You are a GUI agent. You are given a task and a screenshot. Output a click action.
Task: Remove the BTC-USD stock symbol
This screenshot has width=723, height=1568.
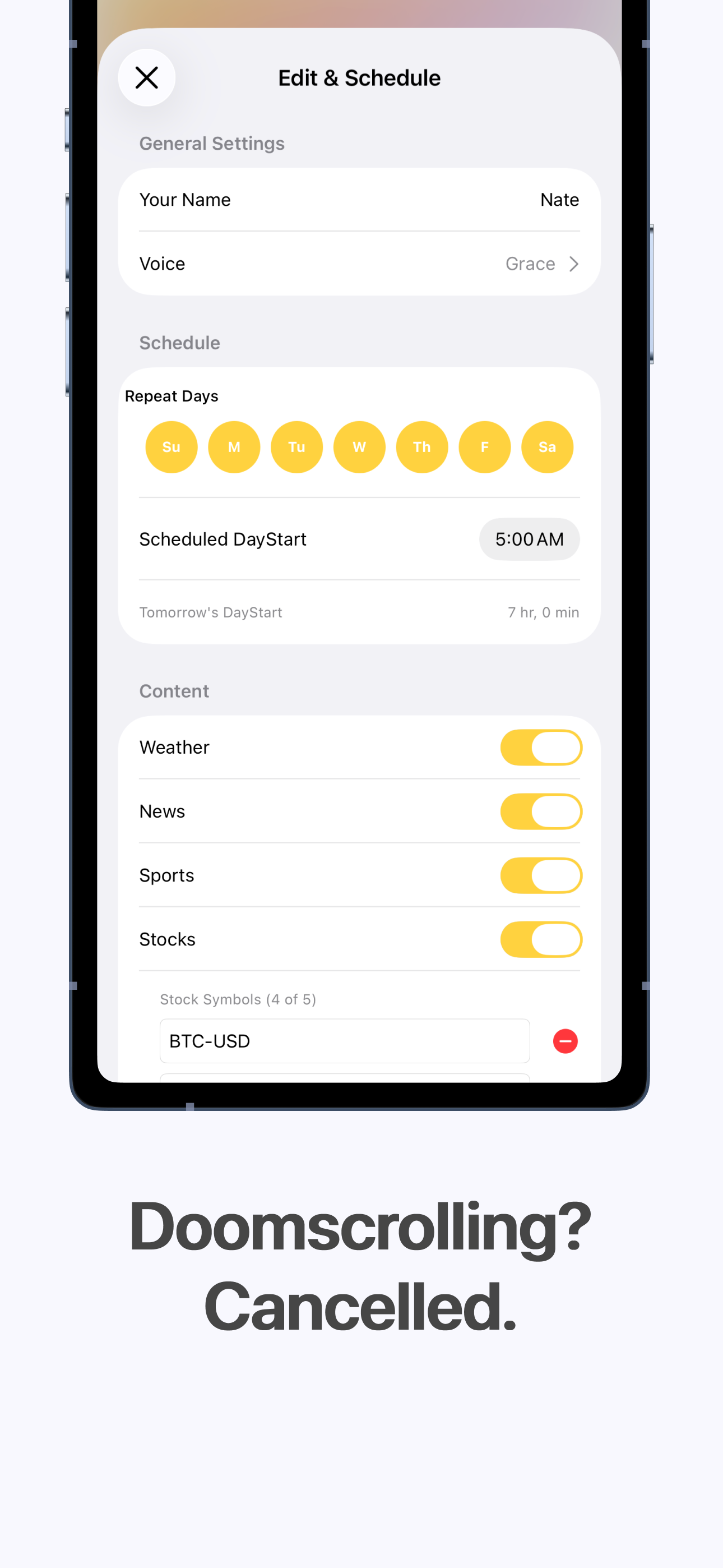[565, 1041]
